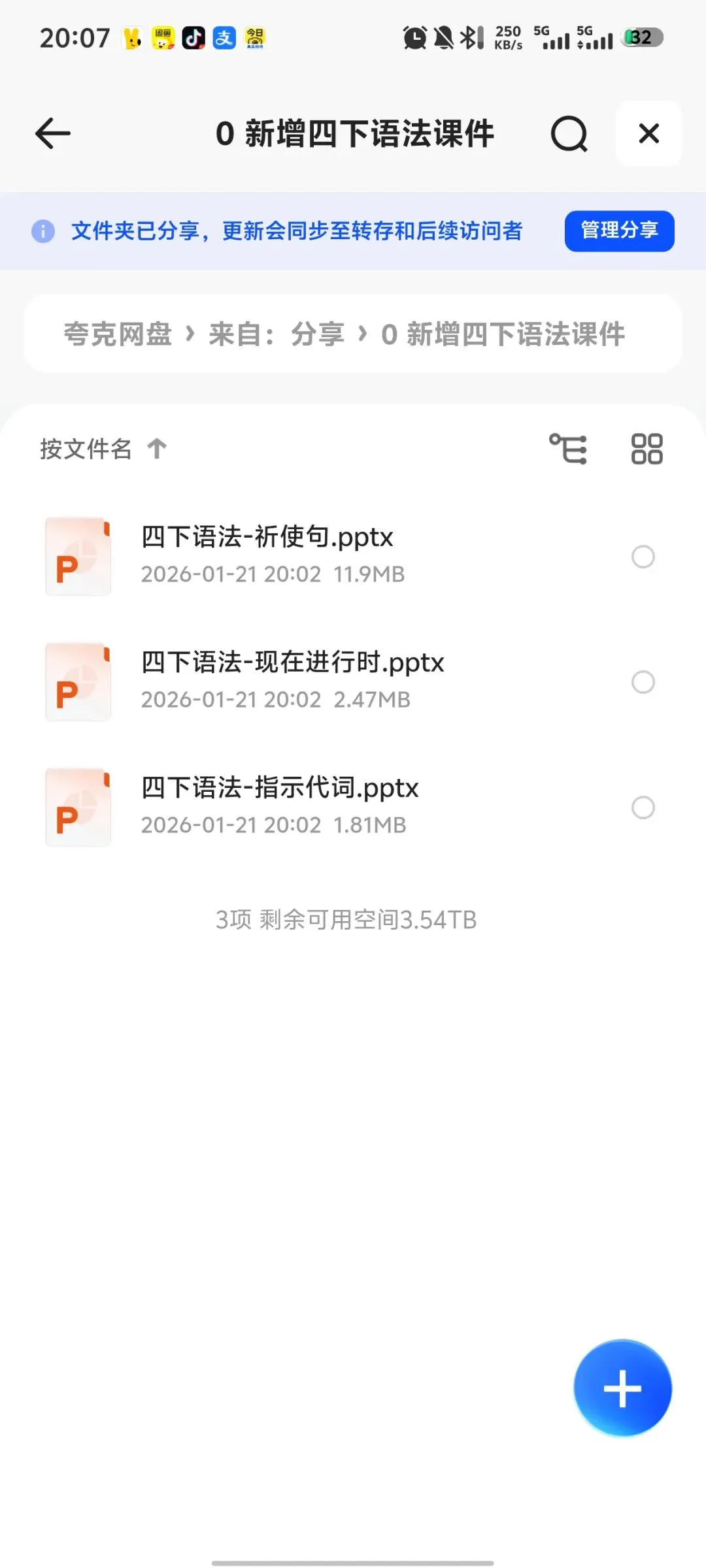Viewport: 706px width, 1568px height.
Task: Select the 四下语法-指示代词.pptx file
Action: tap(643, 808)
